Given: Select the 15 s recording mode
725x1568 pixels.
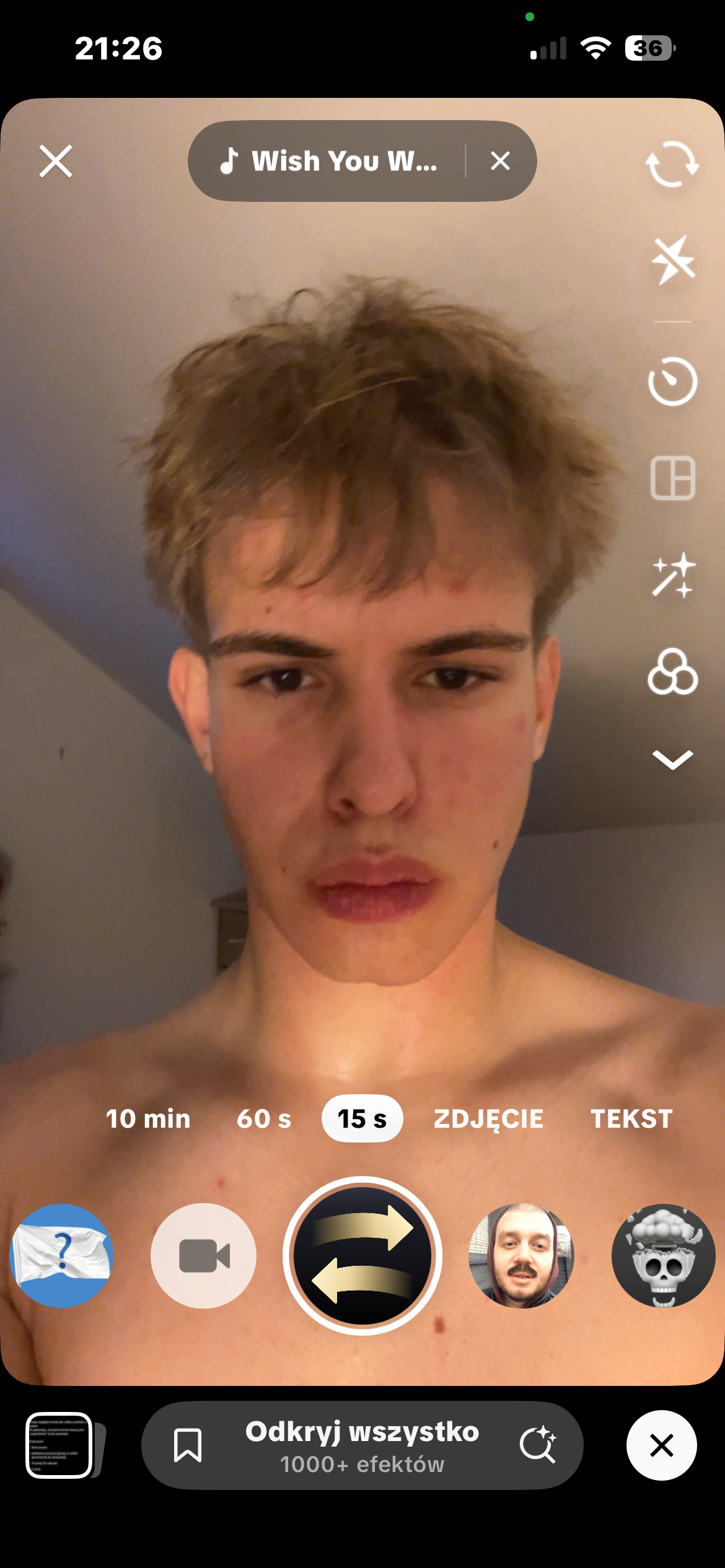Looking at the screenshot, I should [x=362, y=1119].
